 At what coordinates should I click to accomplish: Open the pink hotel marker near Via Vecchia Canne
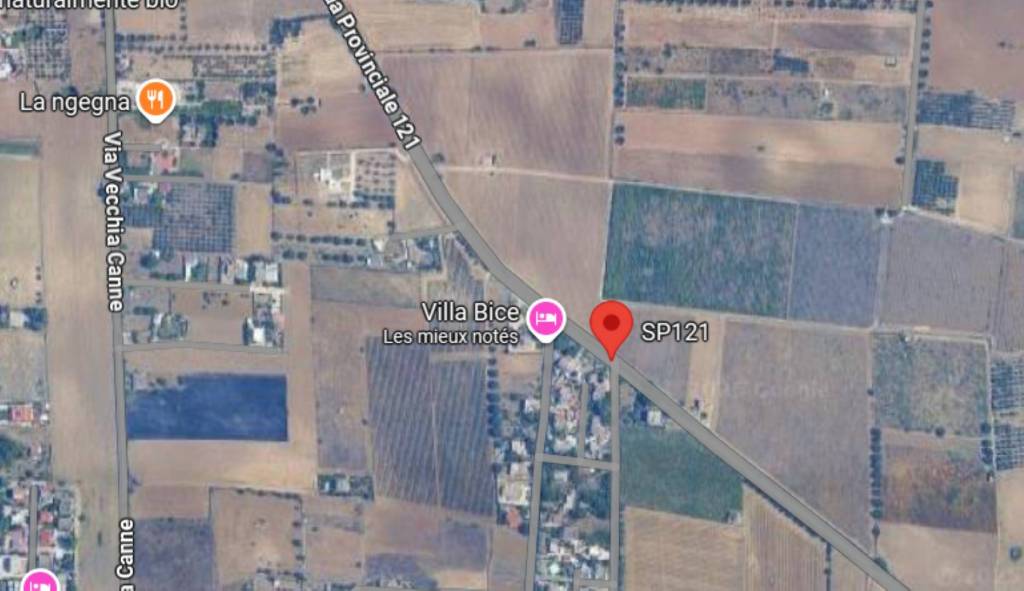(x=40, y=582)
